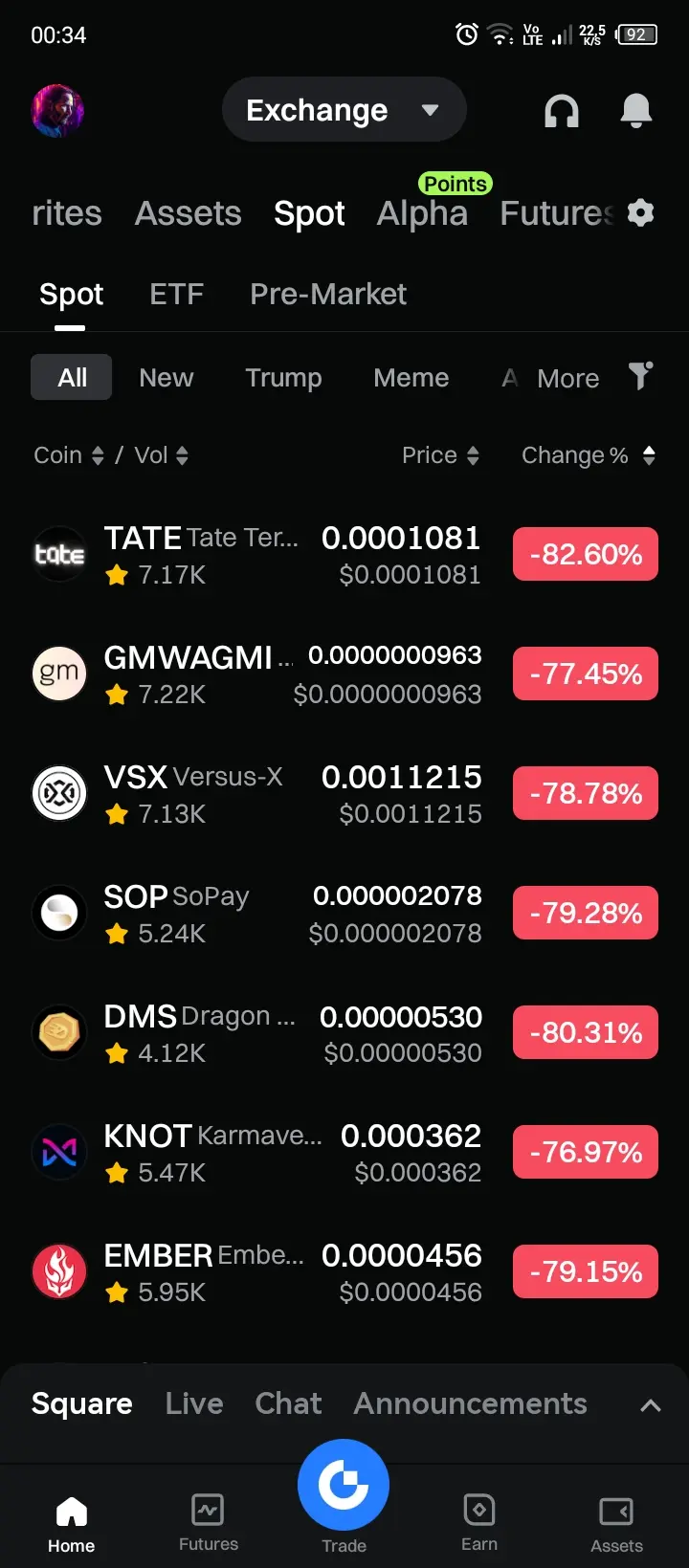Open the market tabs settings gear
689x1568 pixels.
pyautogui.click(x=640, y=212)
